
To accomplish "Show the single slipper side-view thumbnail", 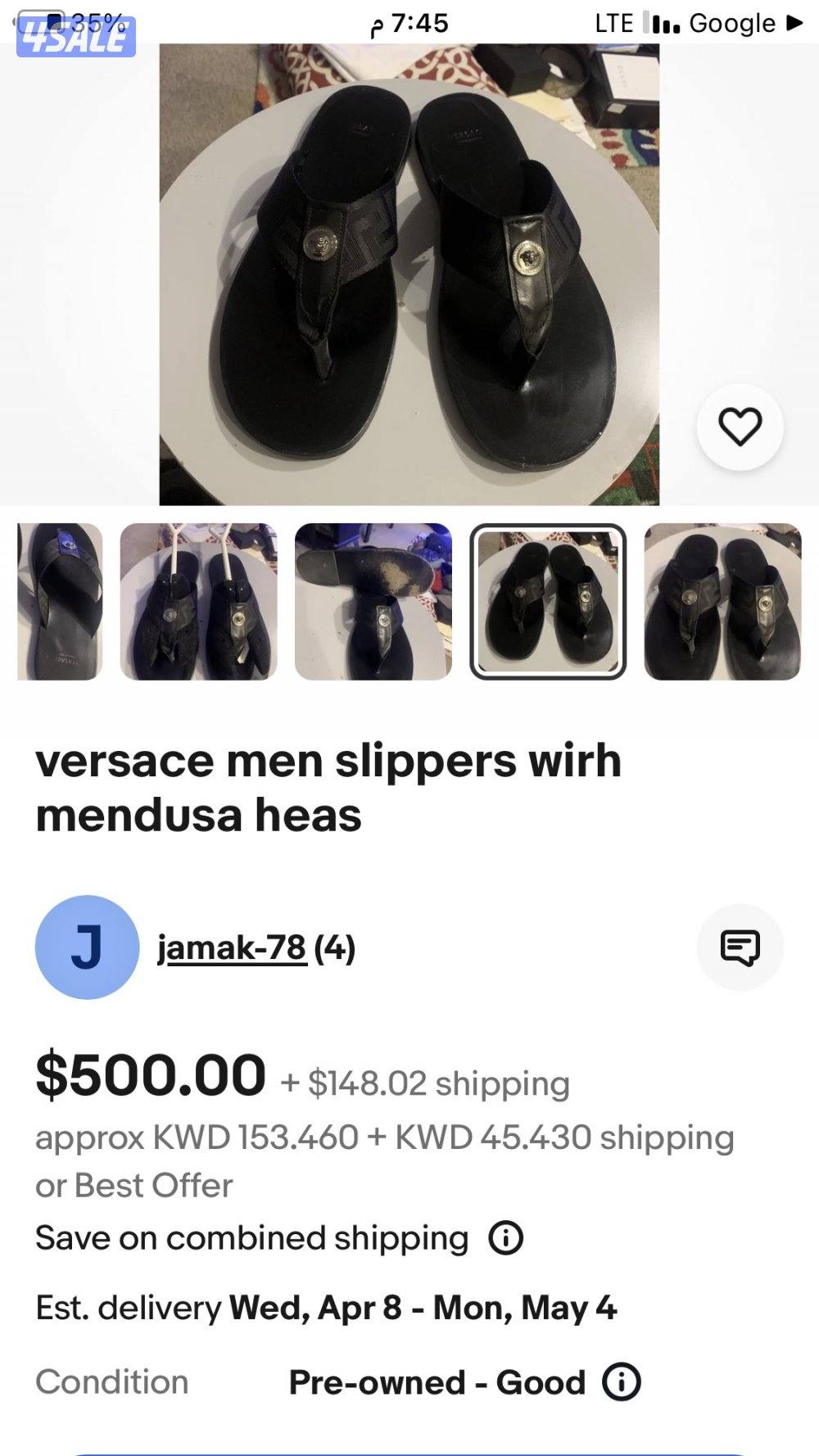I will pos(60,602).
